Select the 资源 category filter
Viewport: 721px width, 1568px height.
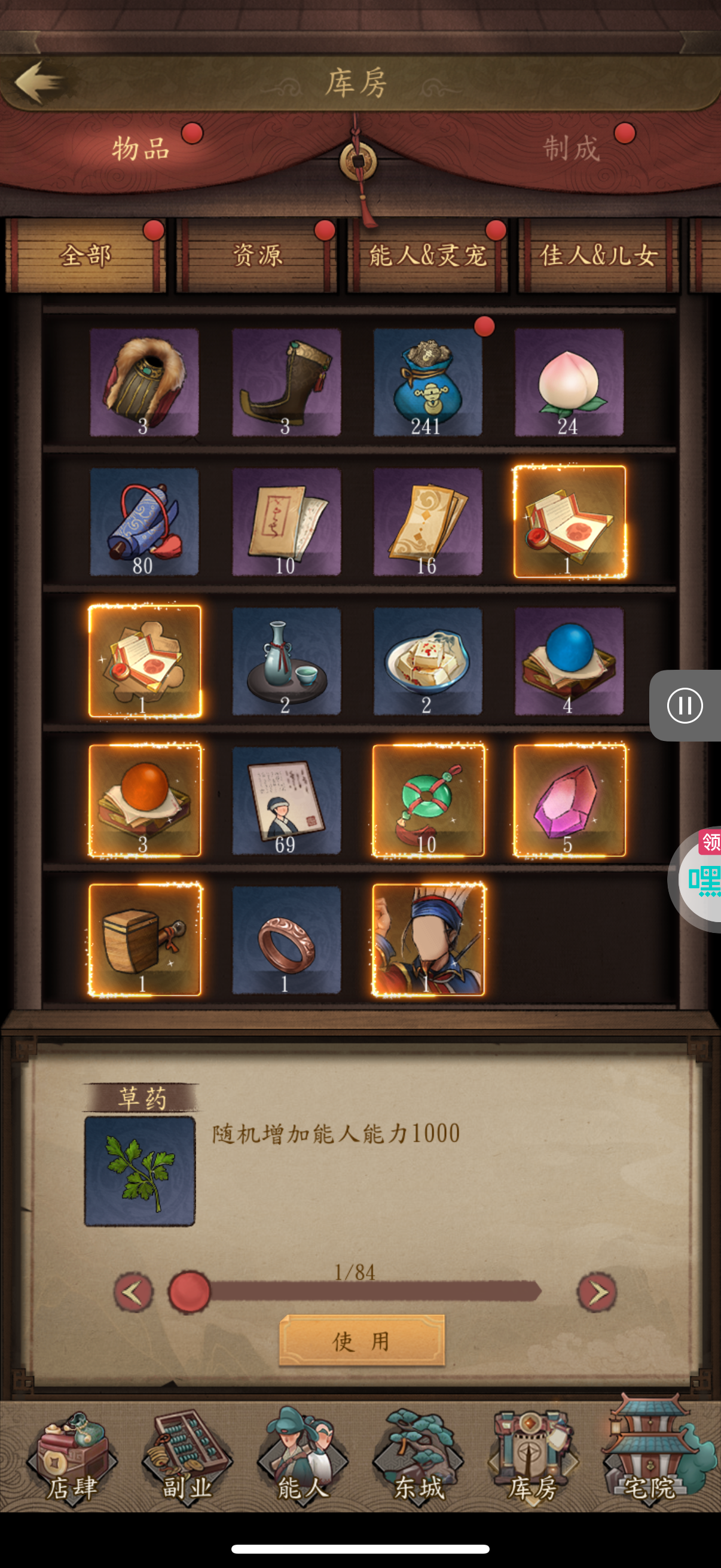[256, 255]
